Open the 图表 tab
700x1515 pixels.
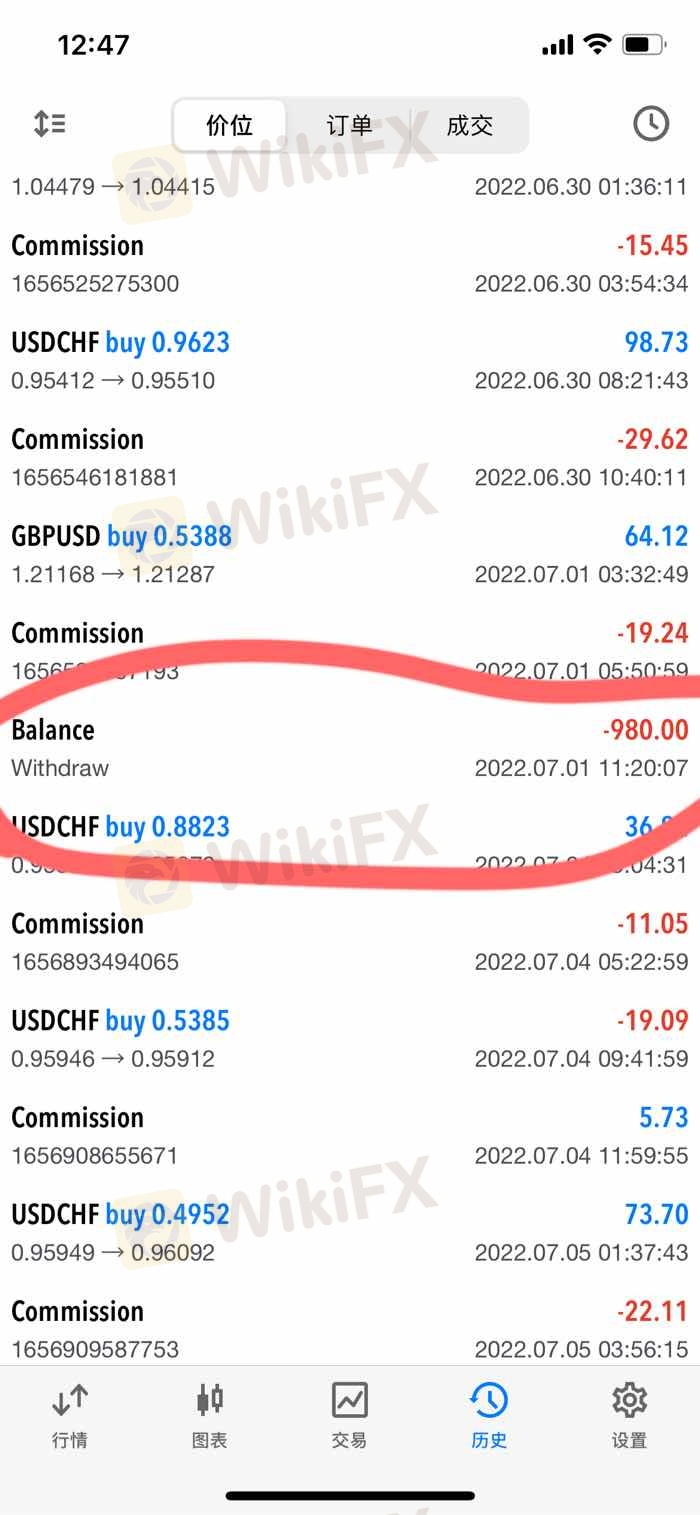tap(210, 1415)
